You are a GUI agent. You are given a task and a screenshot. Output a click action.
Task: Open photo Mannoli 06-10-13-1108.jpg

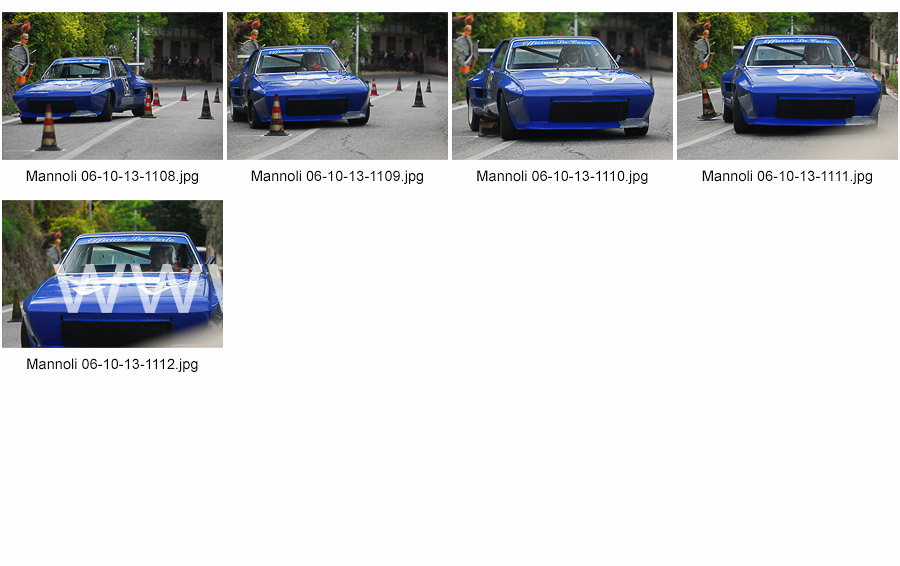click(112, 86)
